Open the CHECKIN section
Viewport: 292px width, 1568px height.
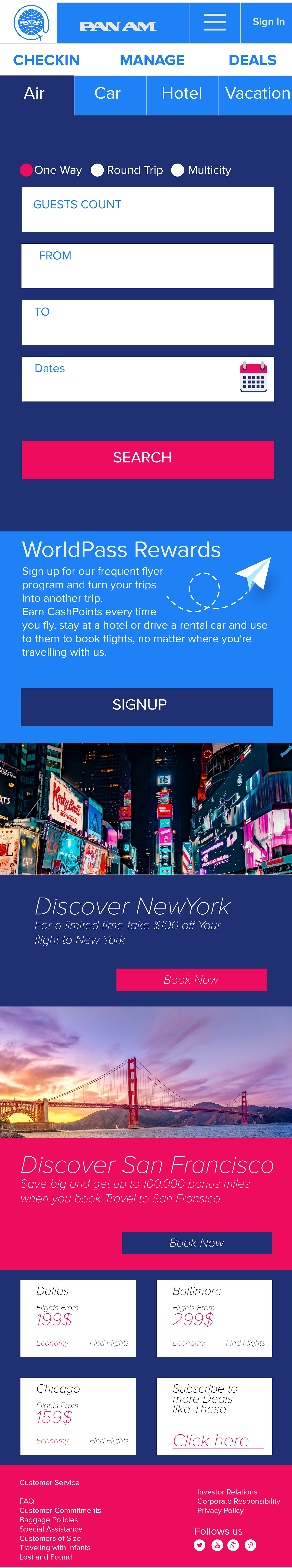(x=46, y=60)
